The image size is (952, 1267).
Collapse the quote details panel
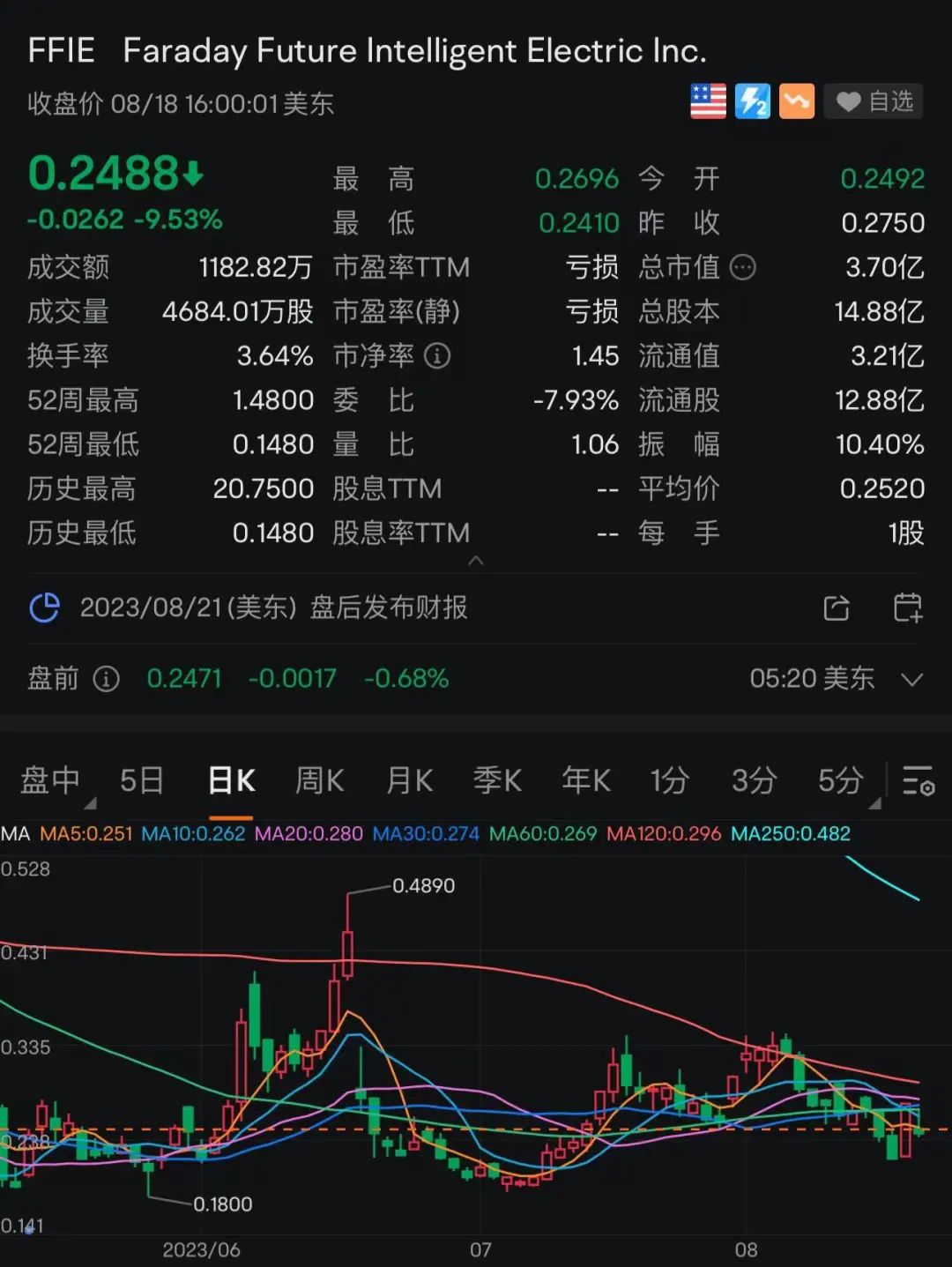click(x=476, y=561)
